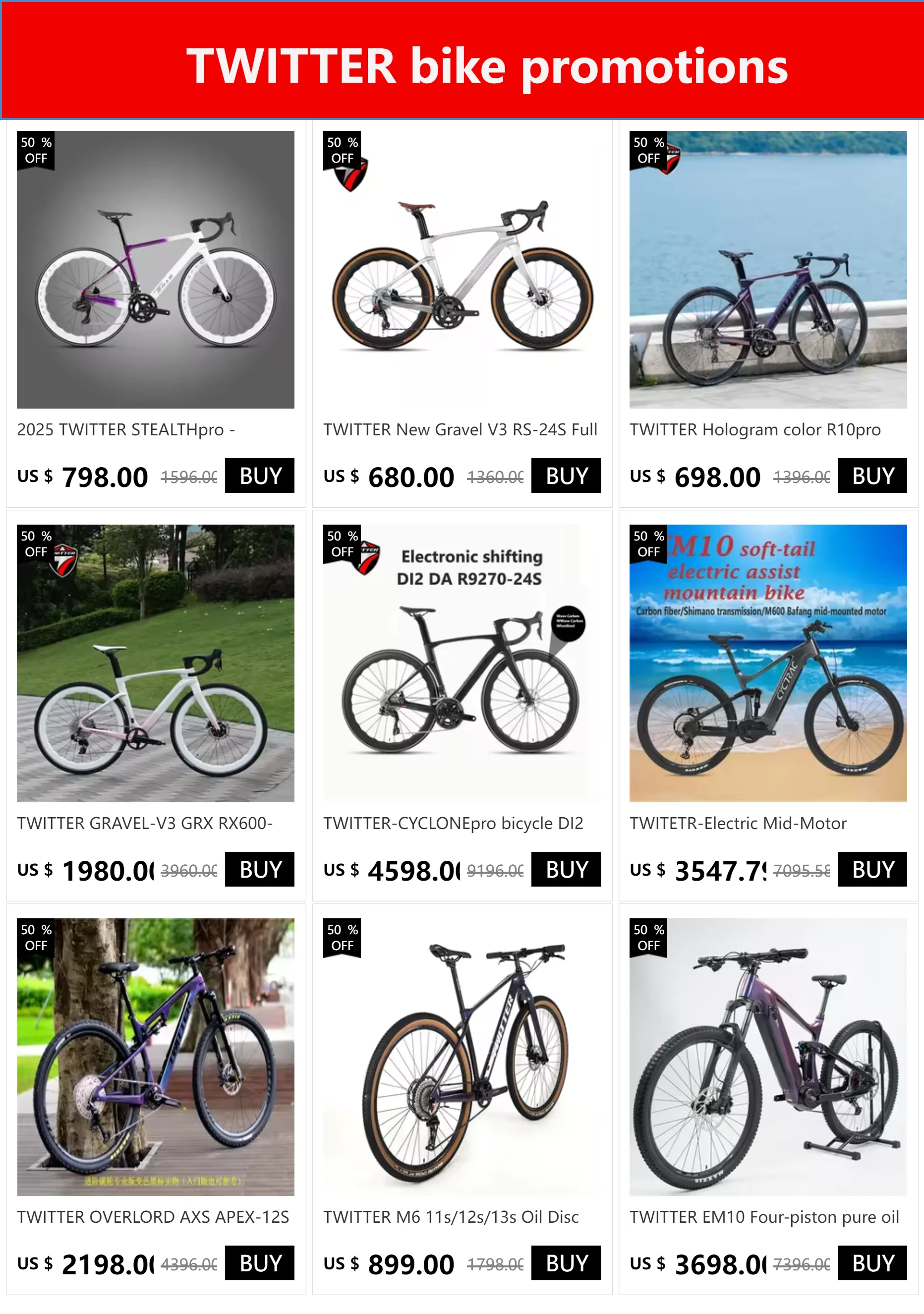Open the M10 soft-tail electric bike image
The height and width of the screenshot is (1314, 924).
tap(768, 663)
